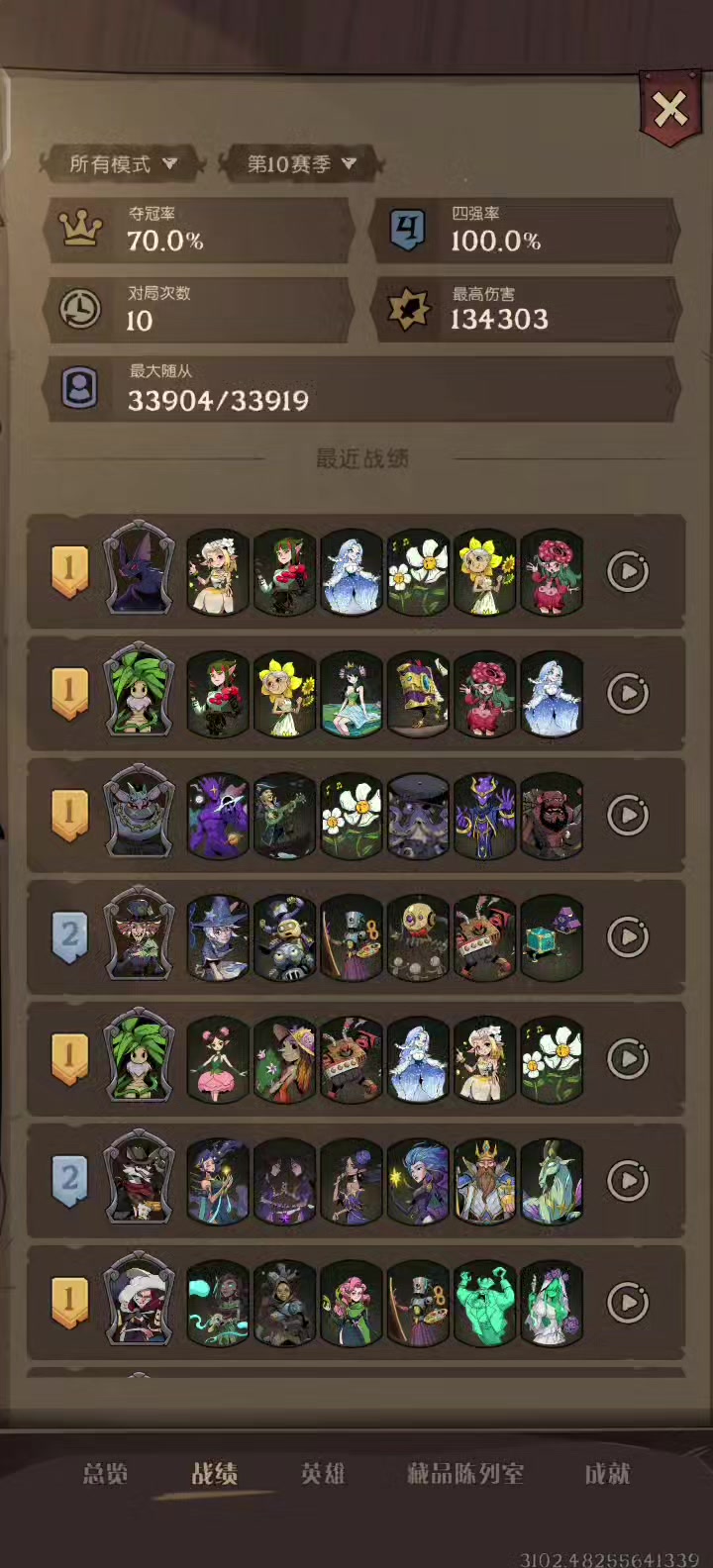Go to the 藏品陈列室 tab
Viewport: 713px width, 1568px height.
[464, 1474]
